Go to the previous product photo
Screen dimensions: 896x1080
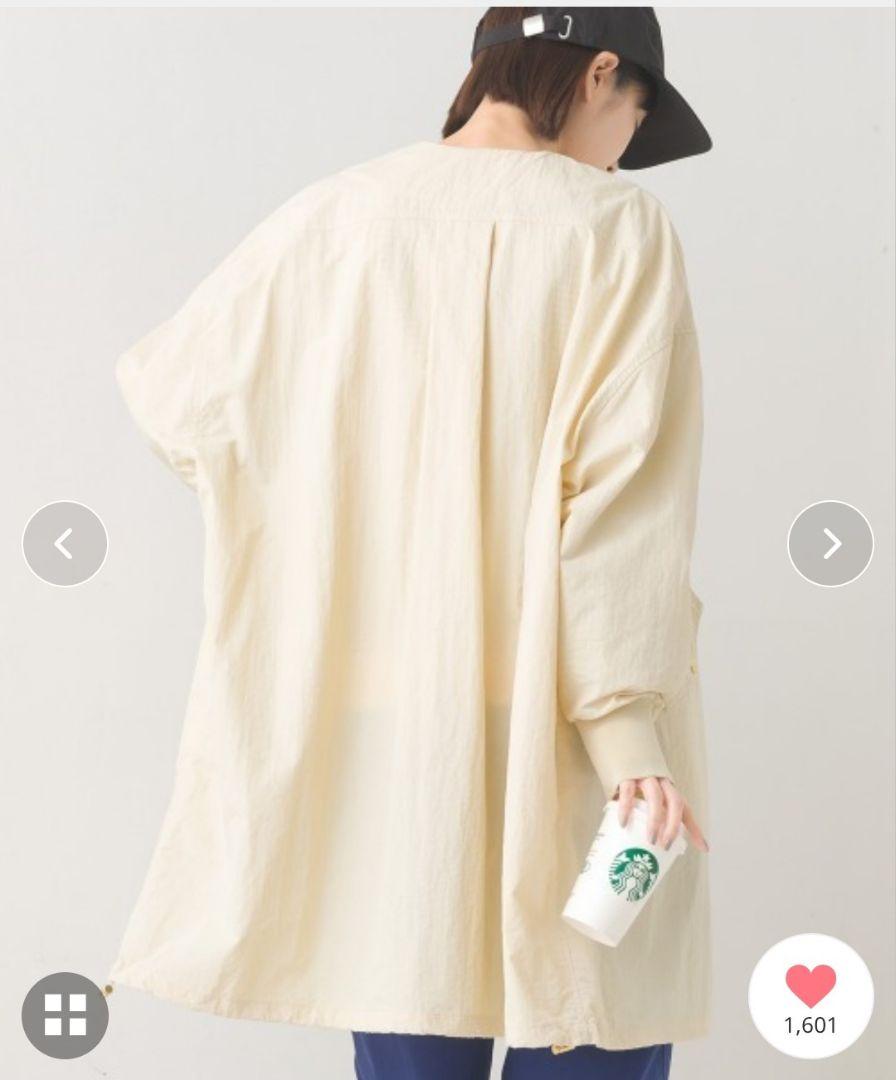tap(65, 544)
